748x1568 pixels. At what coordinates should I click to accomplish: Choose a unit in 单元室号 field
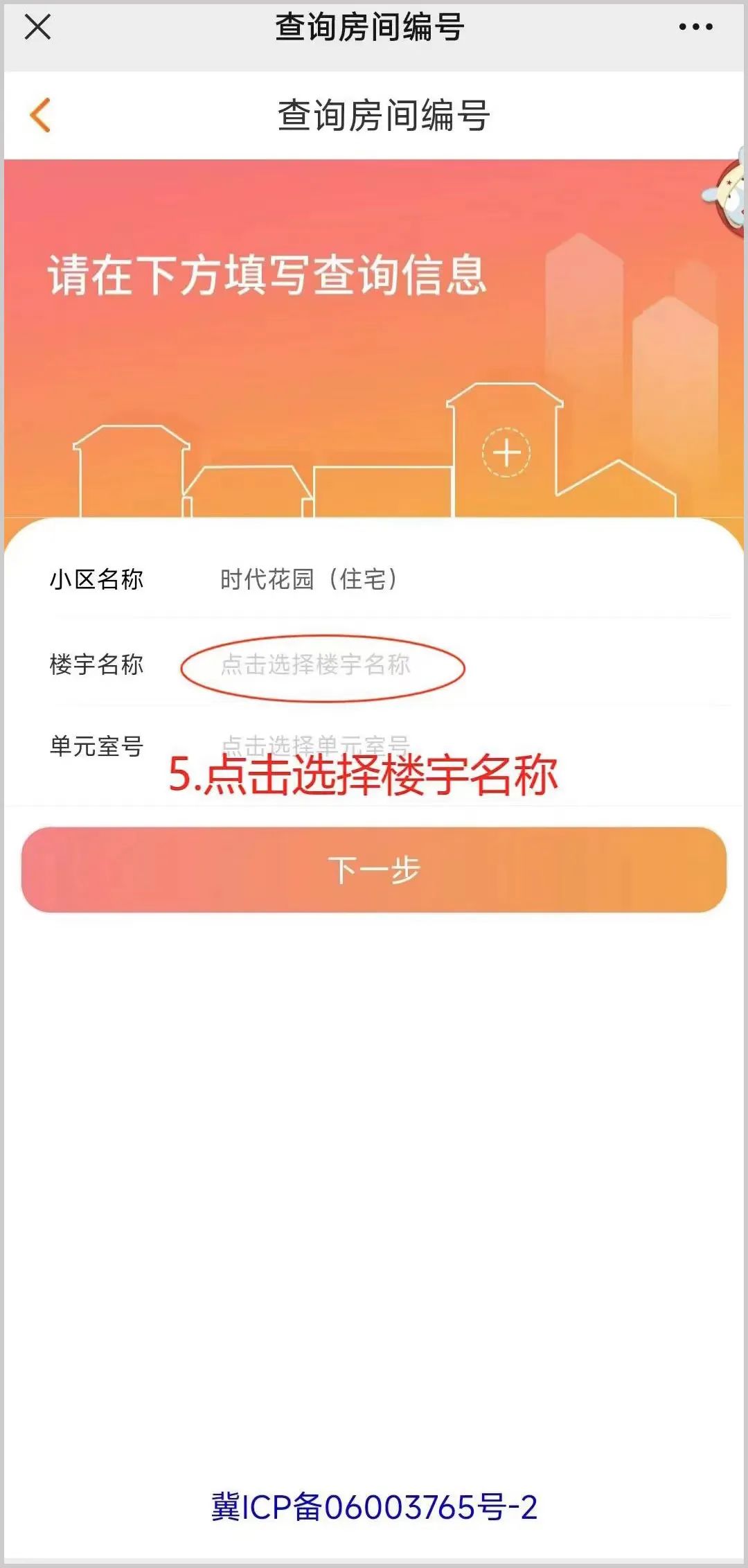[316, 745]
